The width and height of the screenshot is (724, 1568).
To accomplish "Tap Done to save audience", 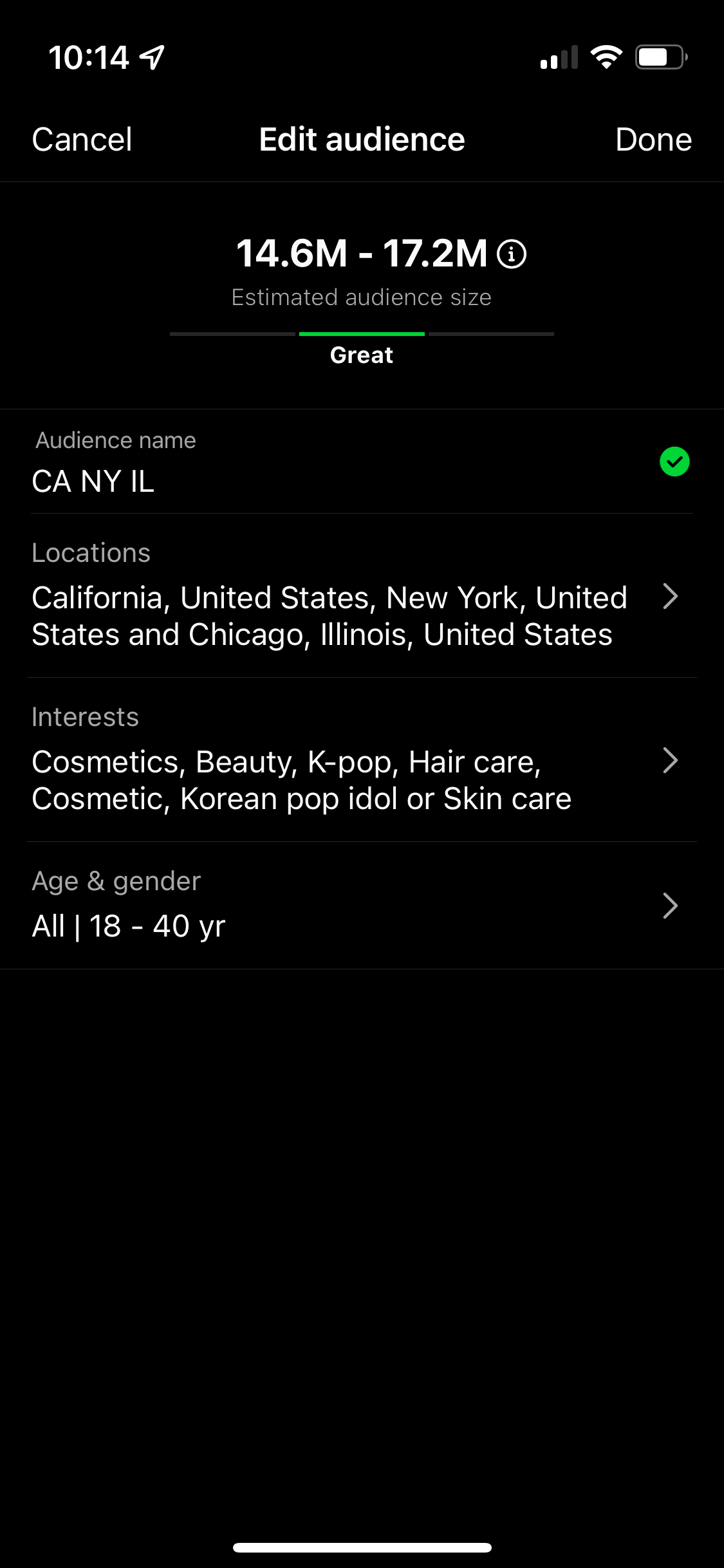I will [653, 140].
